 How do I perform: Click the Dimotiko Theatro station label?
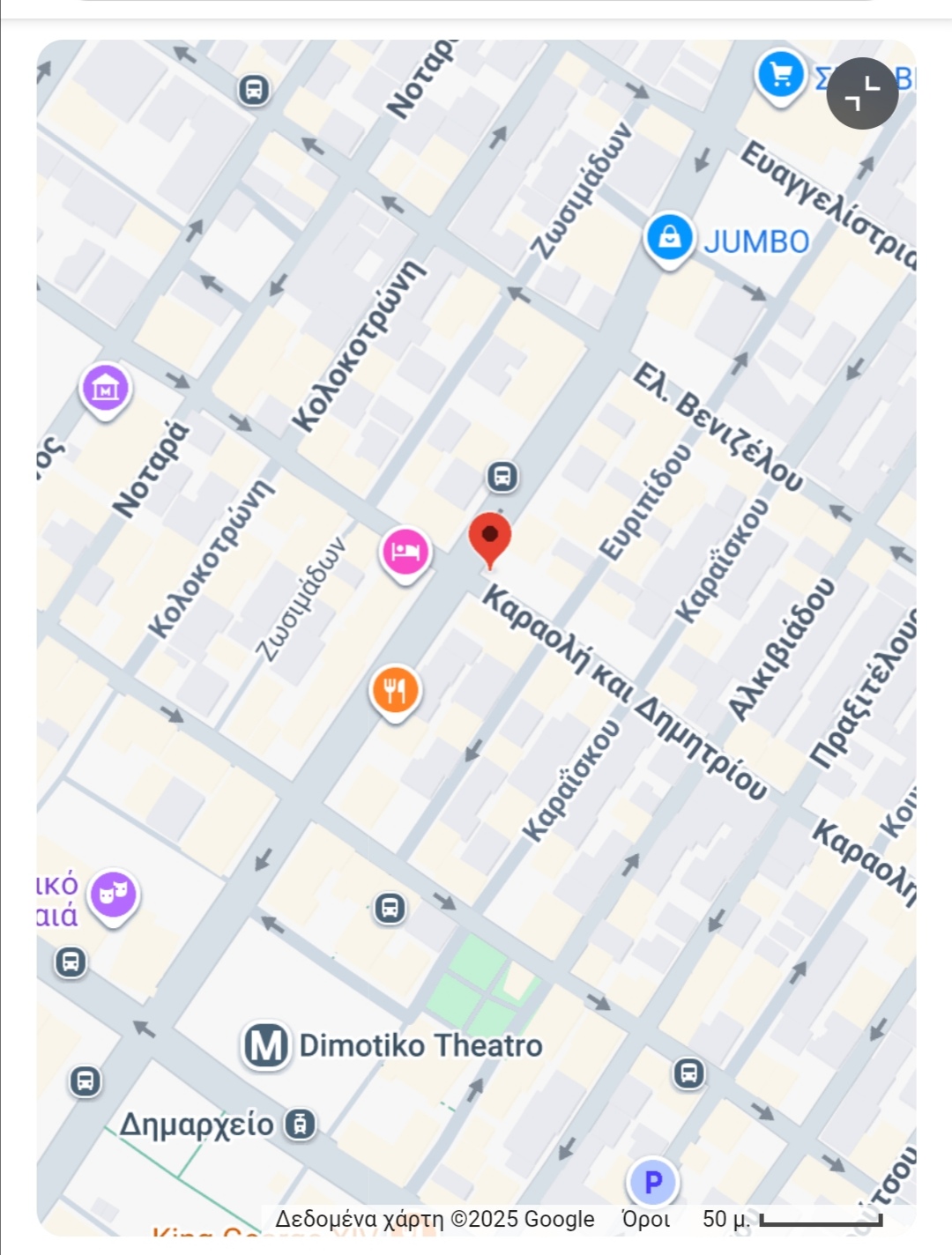click(420, 1046)
